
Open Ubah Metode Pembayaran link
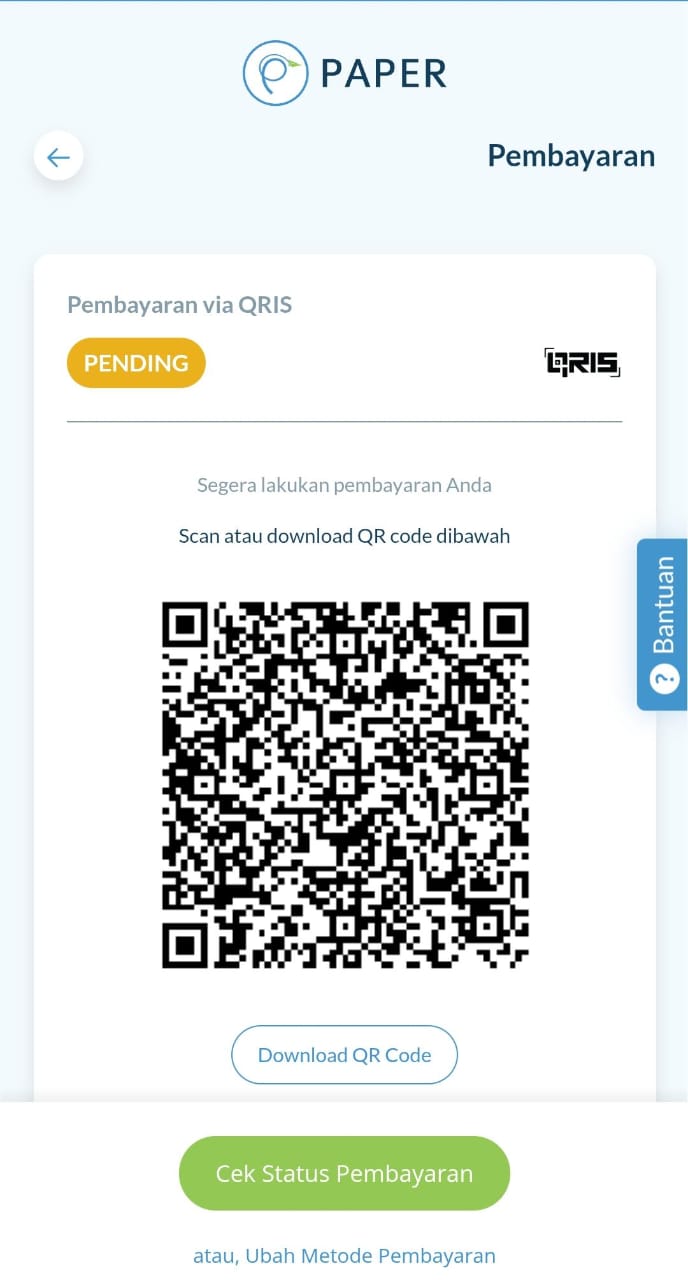370,1256
